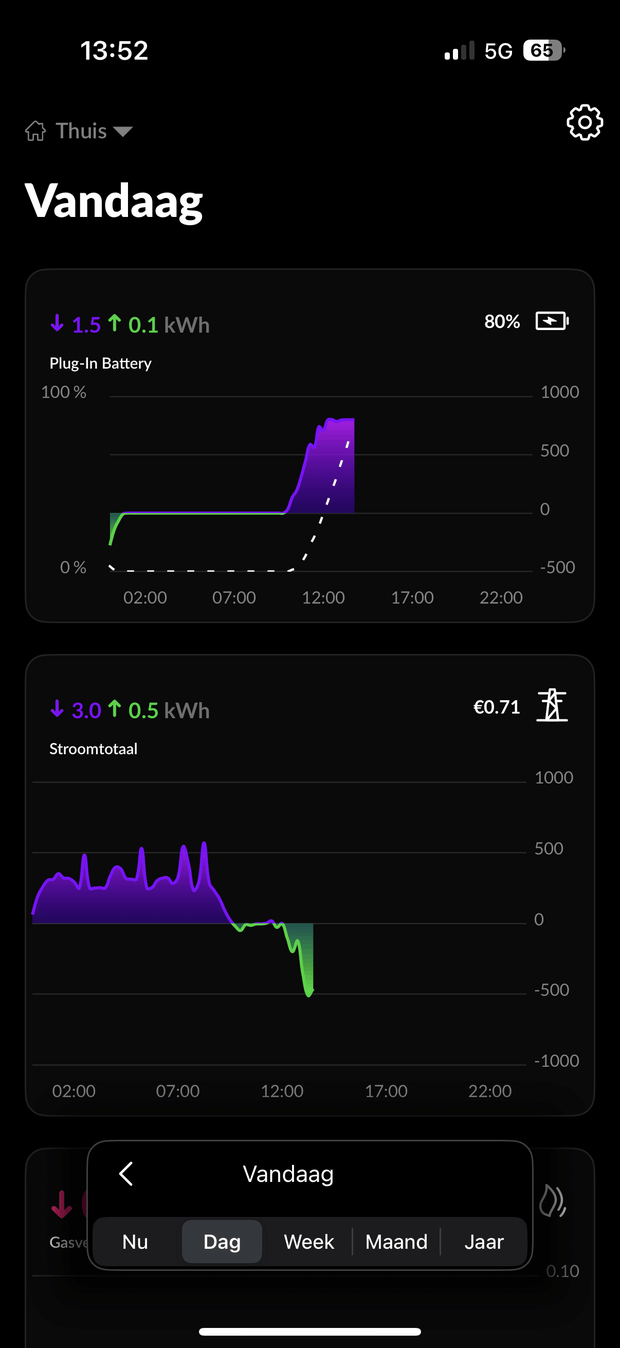The width and height of the screenshot is (620, 1348).
Task: Switch to the Nu view
Action: pos(135,1242)
